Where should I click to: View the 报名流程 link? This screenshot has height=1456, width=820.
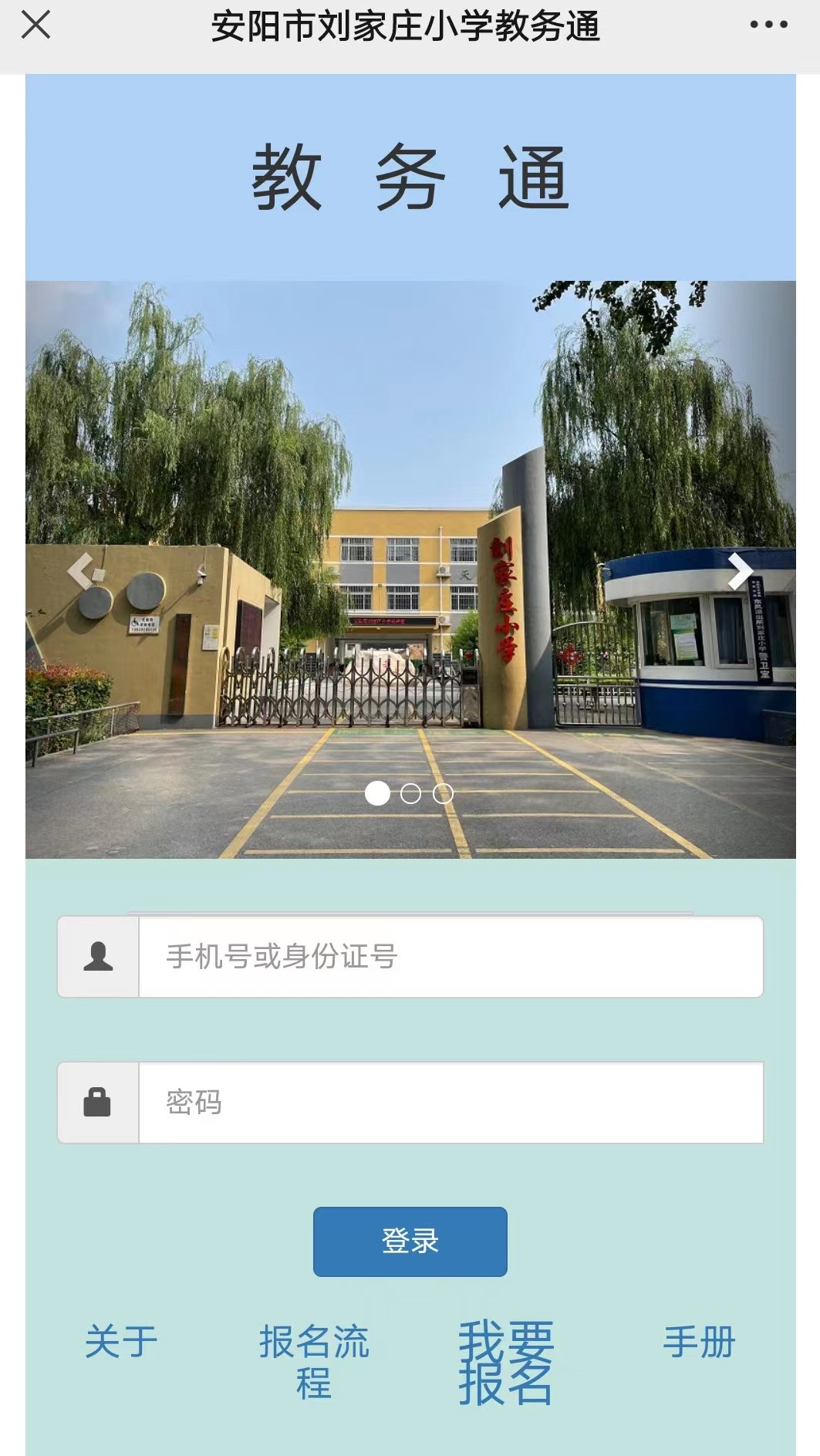tap(314, 1361)
